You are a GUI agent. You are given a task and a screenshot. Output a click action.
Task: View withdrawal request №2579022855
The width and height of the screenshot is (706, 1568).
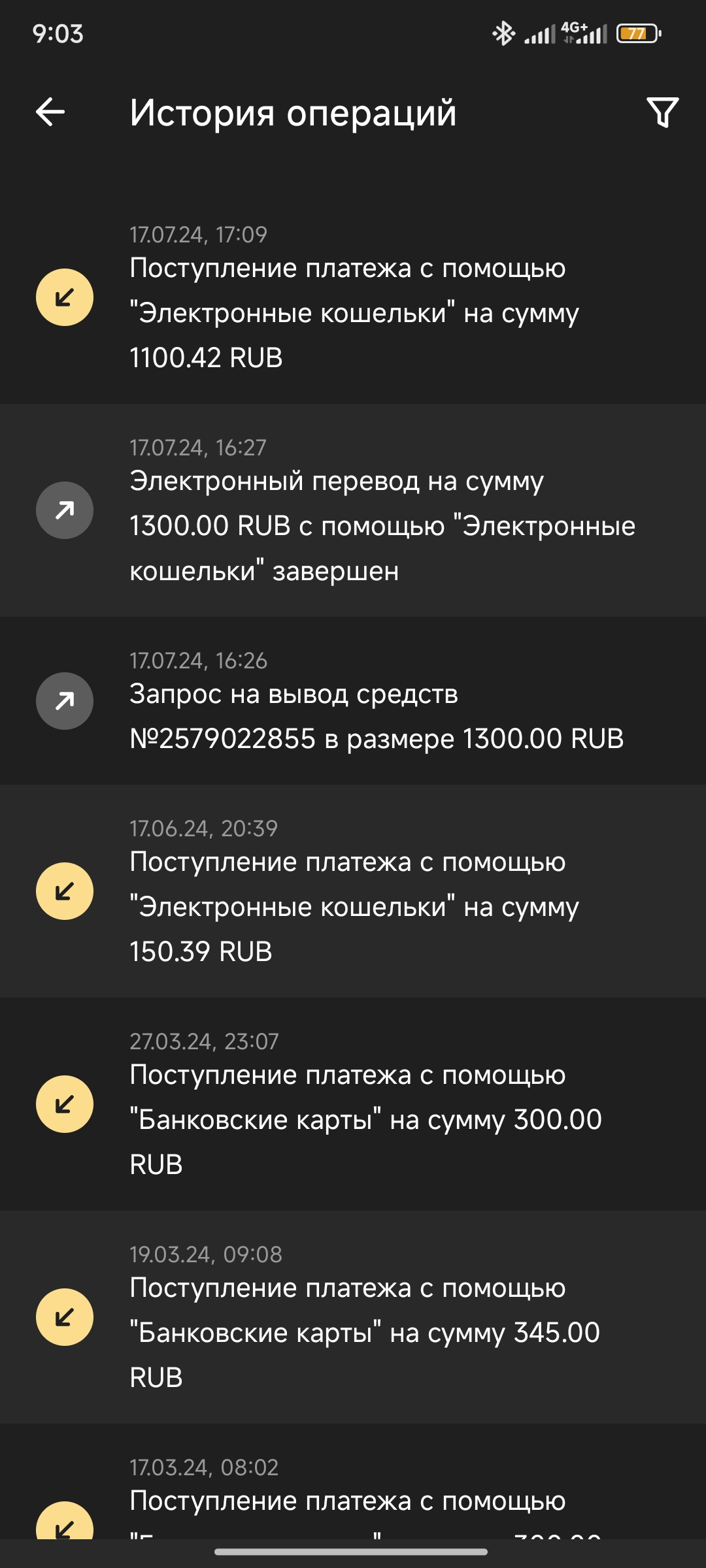pyautogui.click(x=353, y=701)
